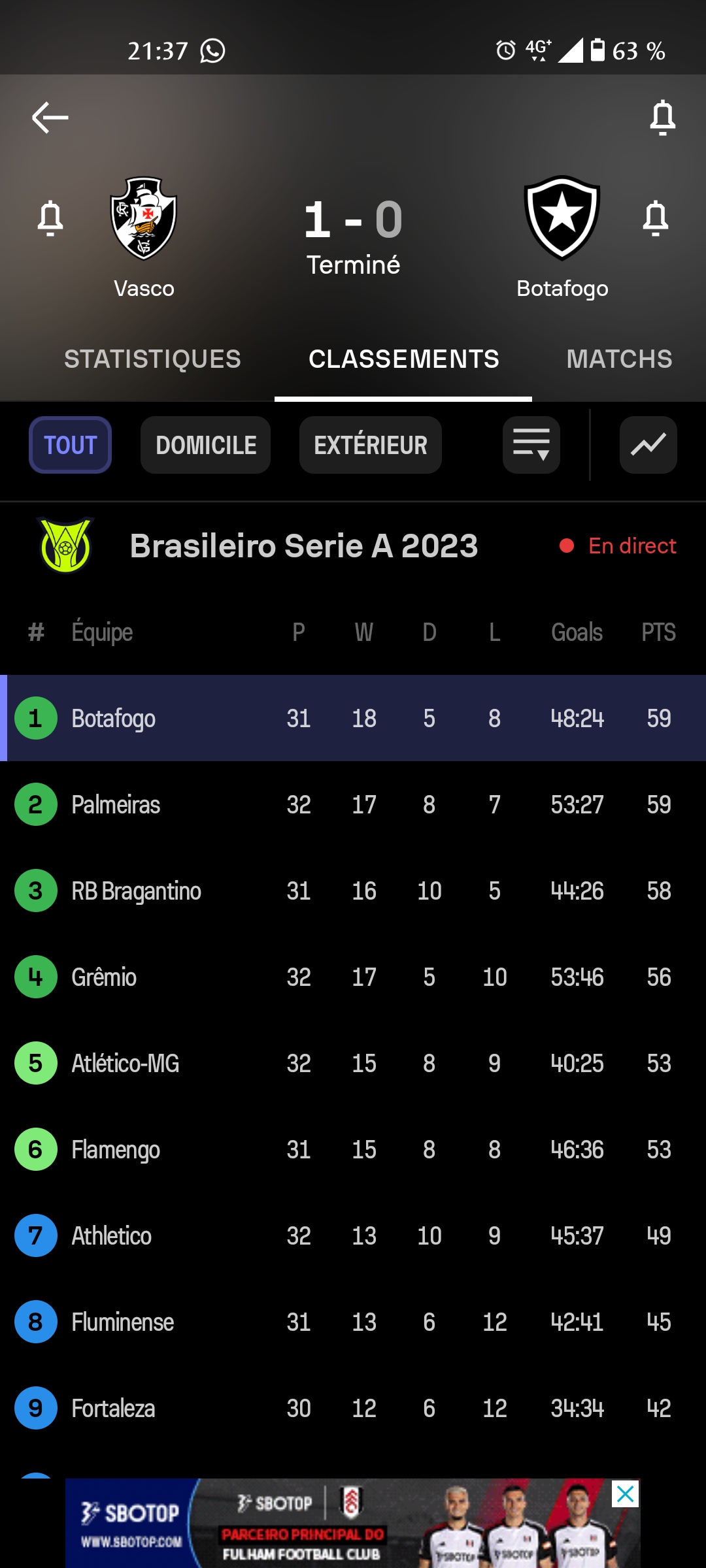Select the DOMICILE standings filter
Viewport: 706px width, 1568px height.
[205, 445]
